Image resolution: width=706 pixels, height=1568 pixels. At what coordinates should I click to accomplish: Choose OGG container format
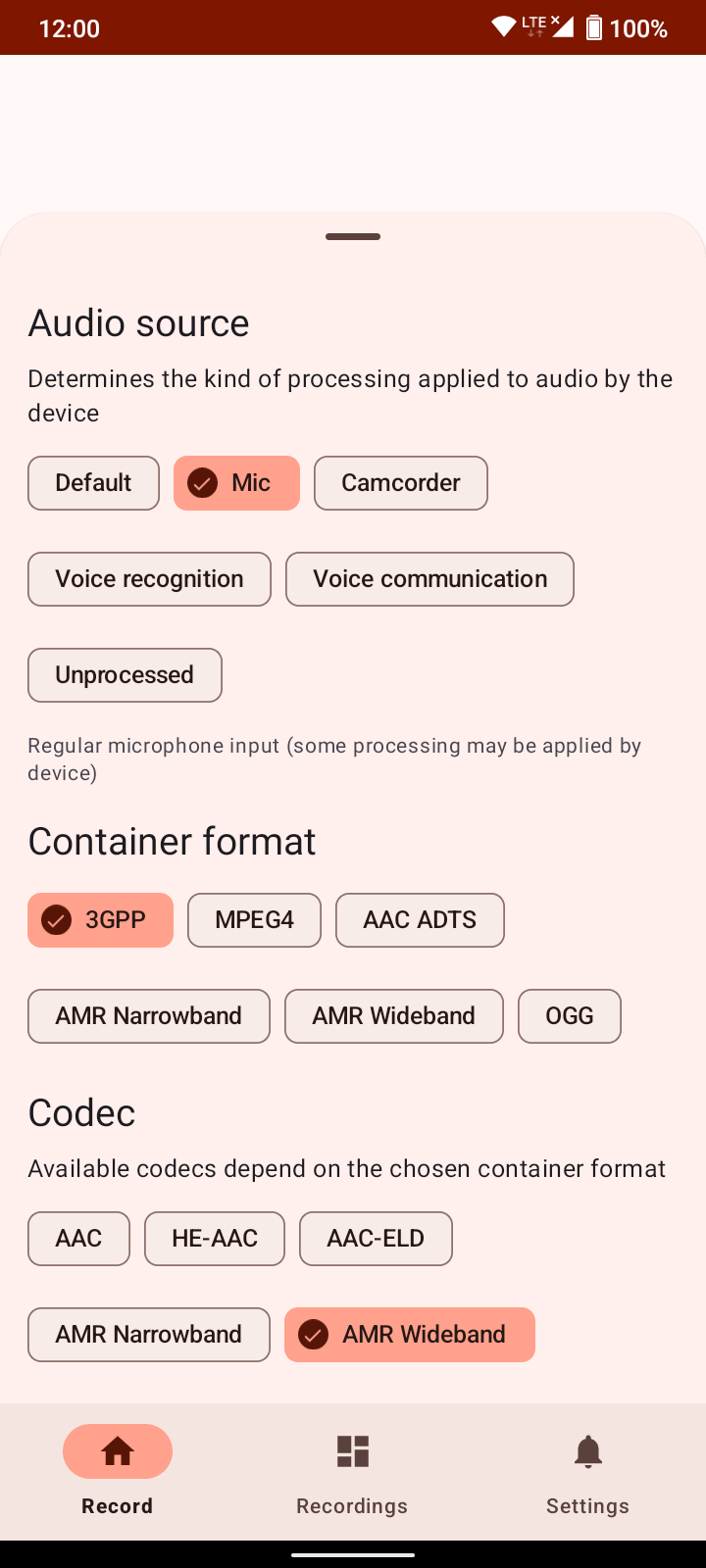tap(570, 1016)
